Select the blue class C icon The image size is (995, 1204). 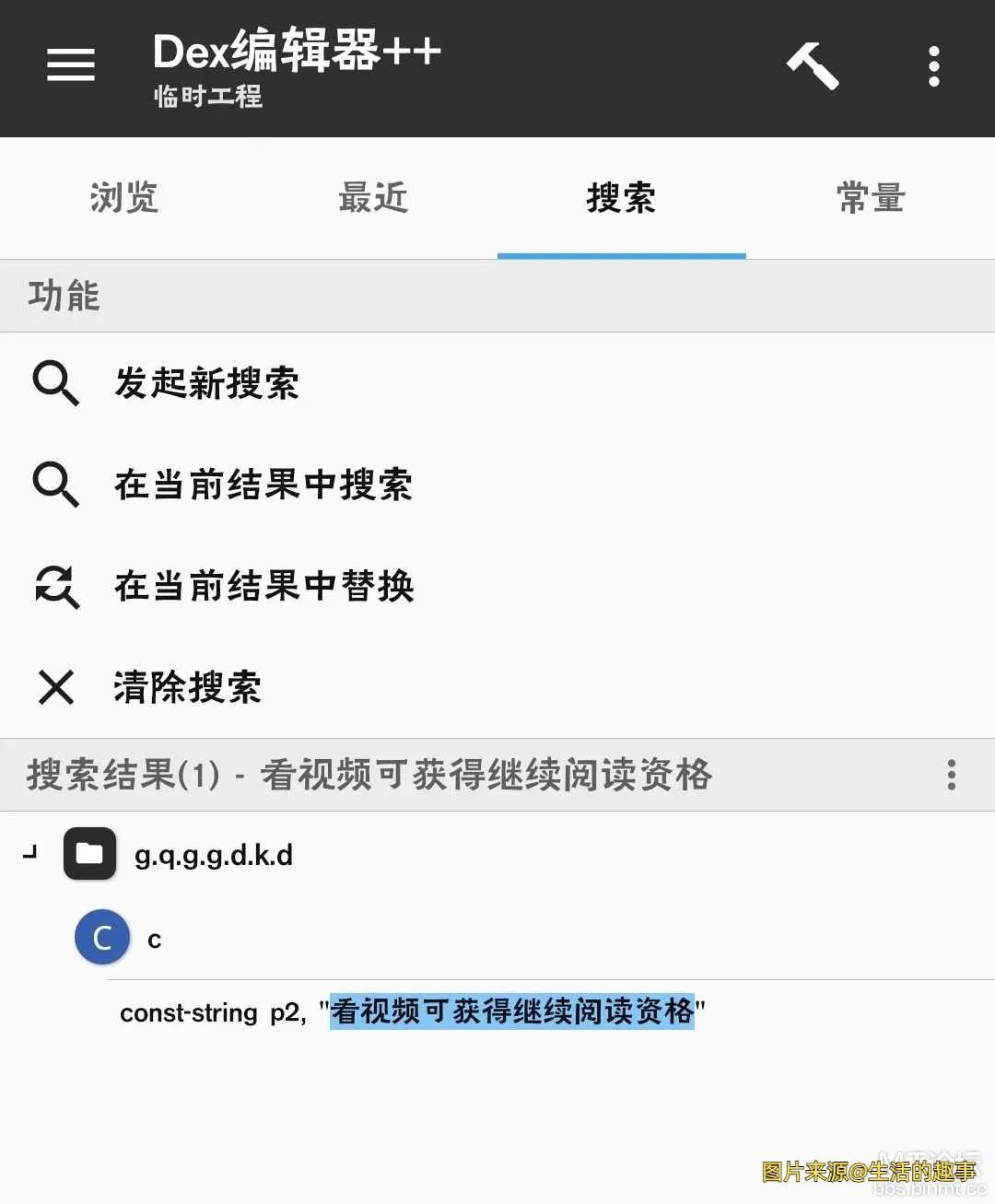pos(101,937)
